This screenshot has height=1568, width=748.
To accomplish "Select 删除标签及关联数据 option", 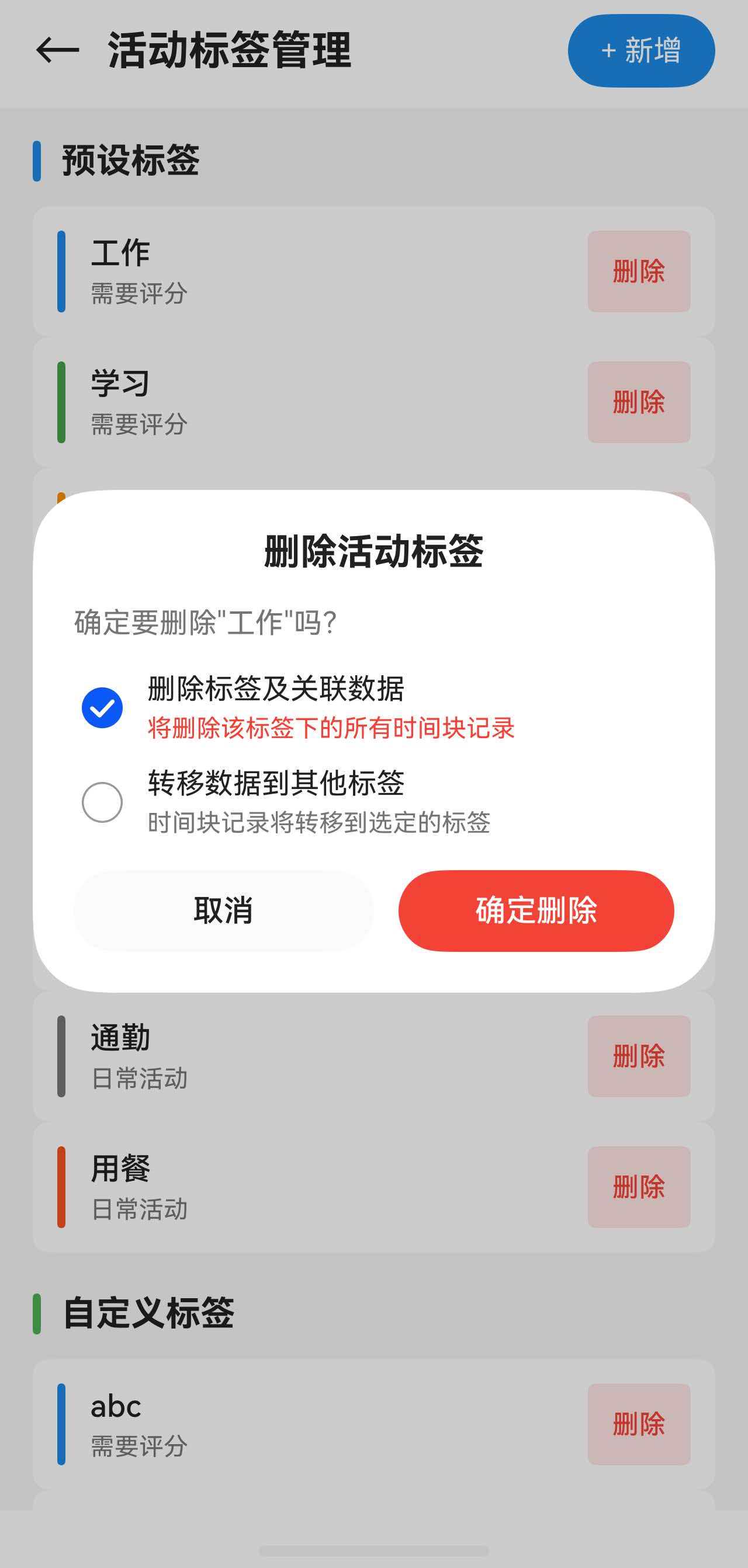I will click(x=102, y=707).
